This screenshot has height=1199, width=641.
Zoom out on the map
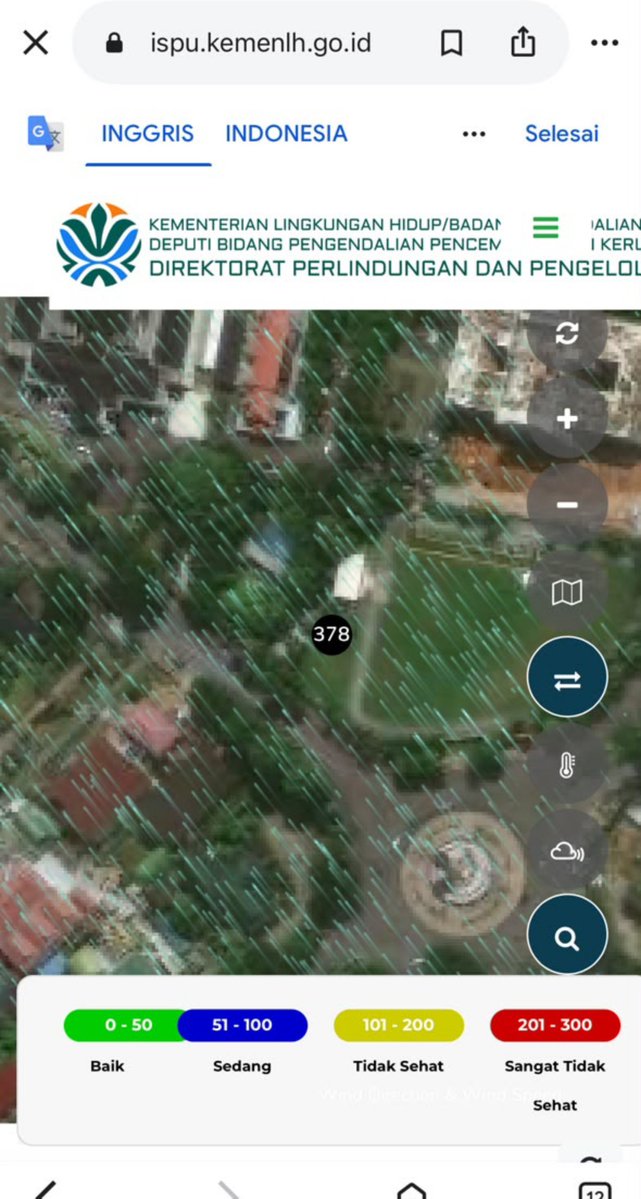567,505
